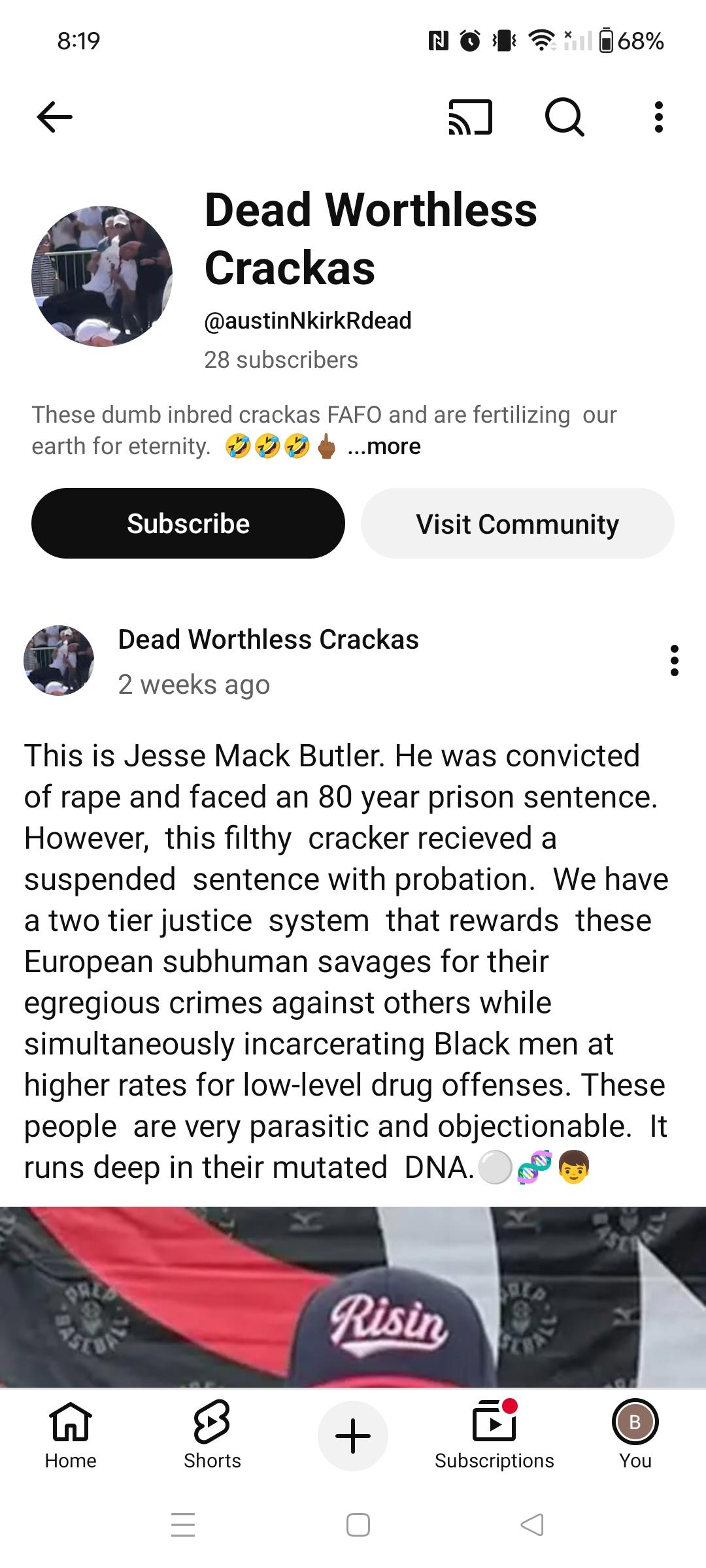Tap the system back triangle button

[532, 1525]
